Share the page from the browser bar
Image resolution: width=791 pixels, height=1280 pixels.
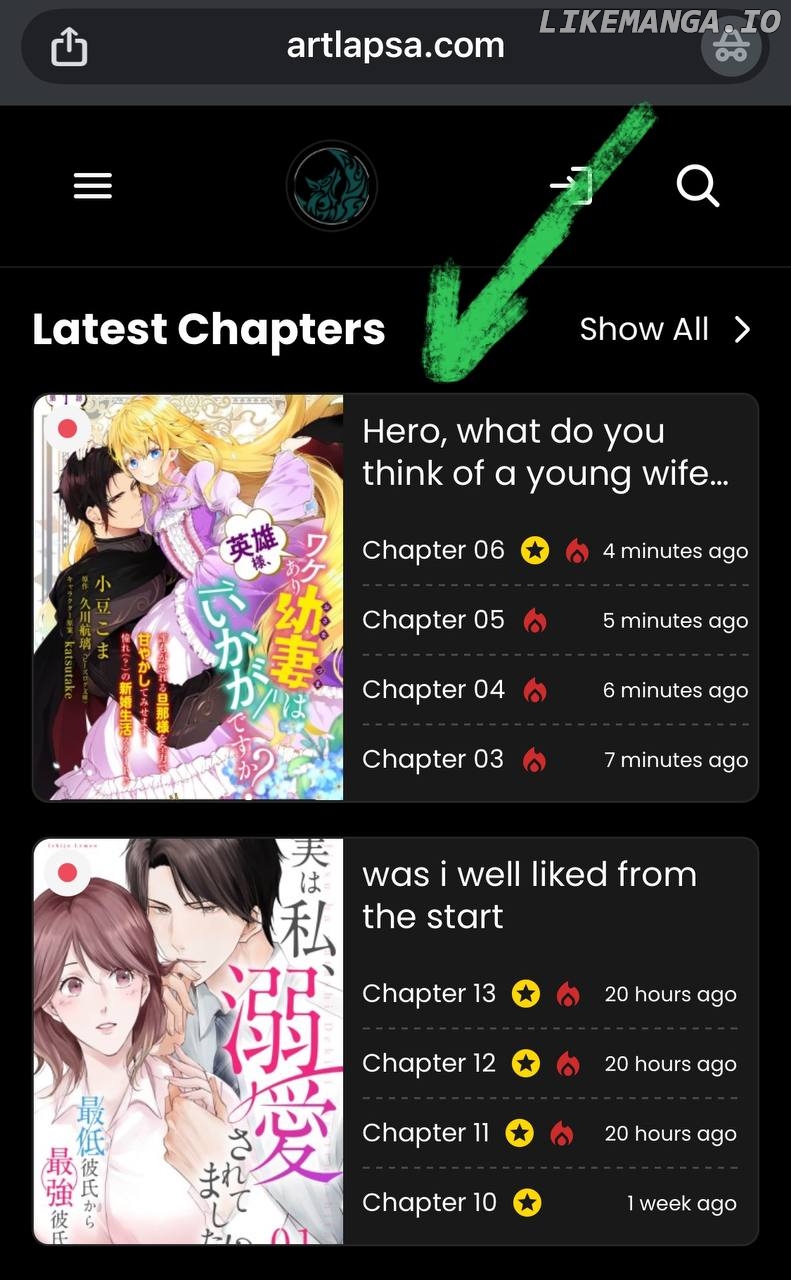coord(69,46)
